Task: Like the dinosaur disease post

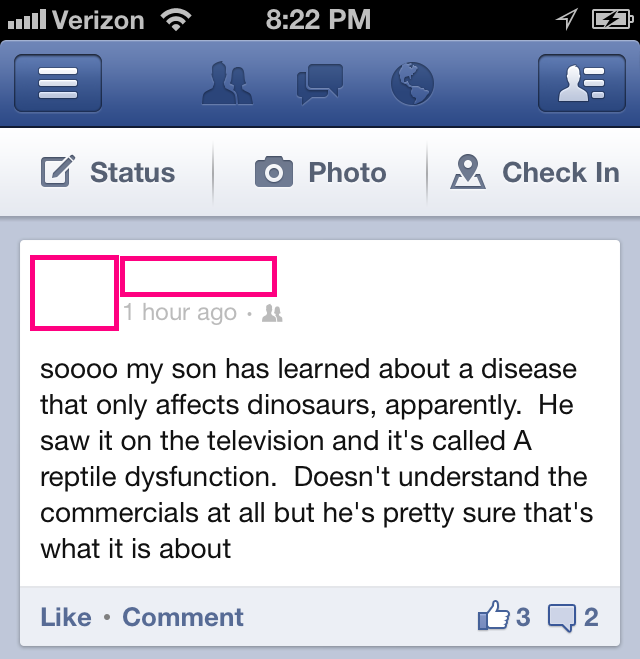Action: pyautogui.click(x=66, y=617)
